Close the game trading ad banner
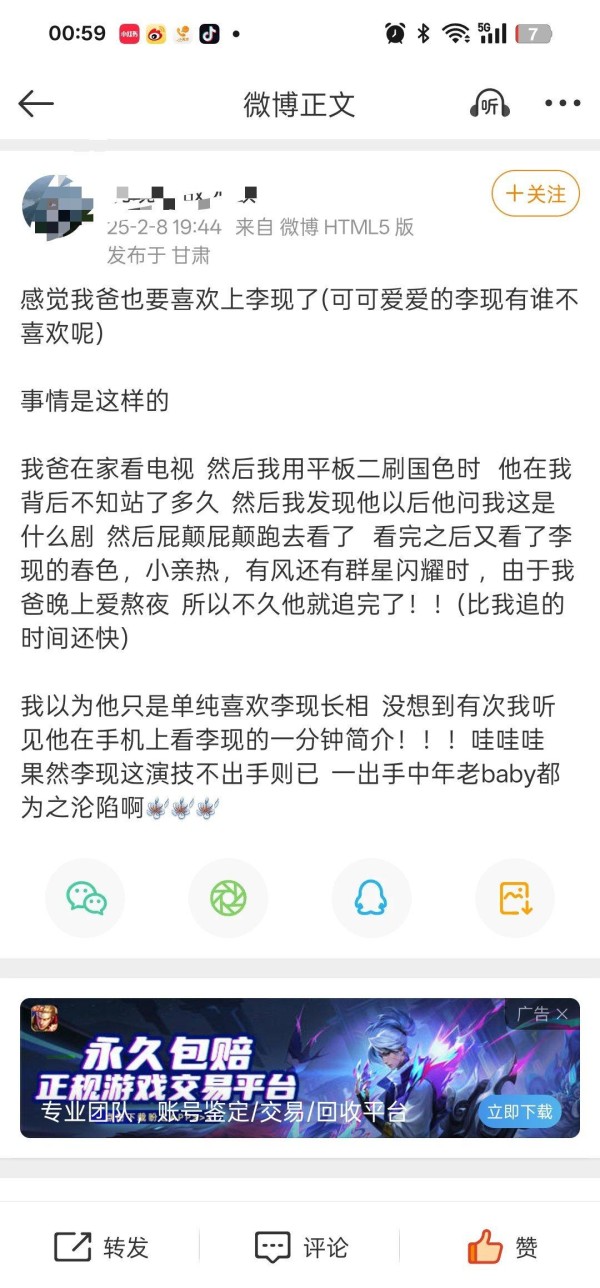The image size is (600, 1288). [562, 1014]
